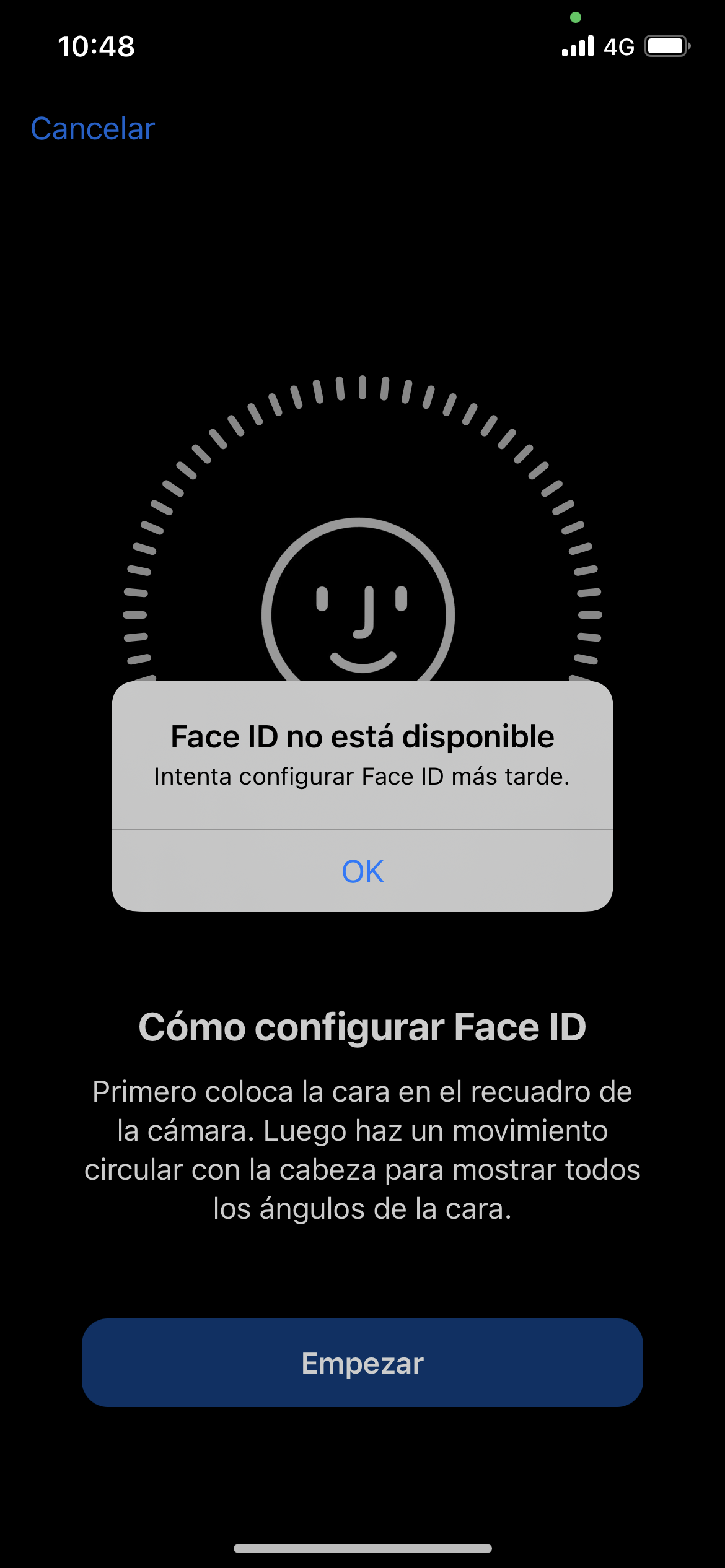The height and width of the screenshot is (1568, 725).
Task: Start Face ID setup with Empezar
Action: [362, 1363]
